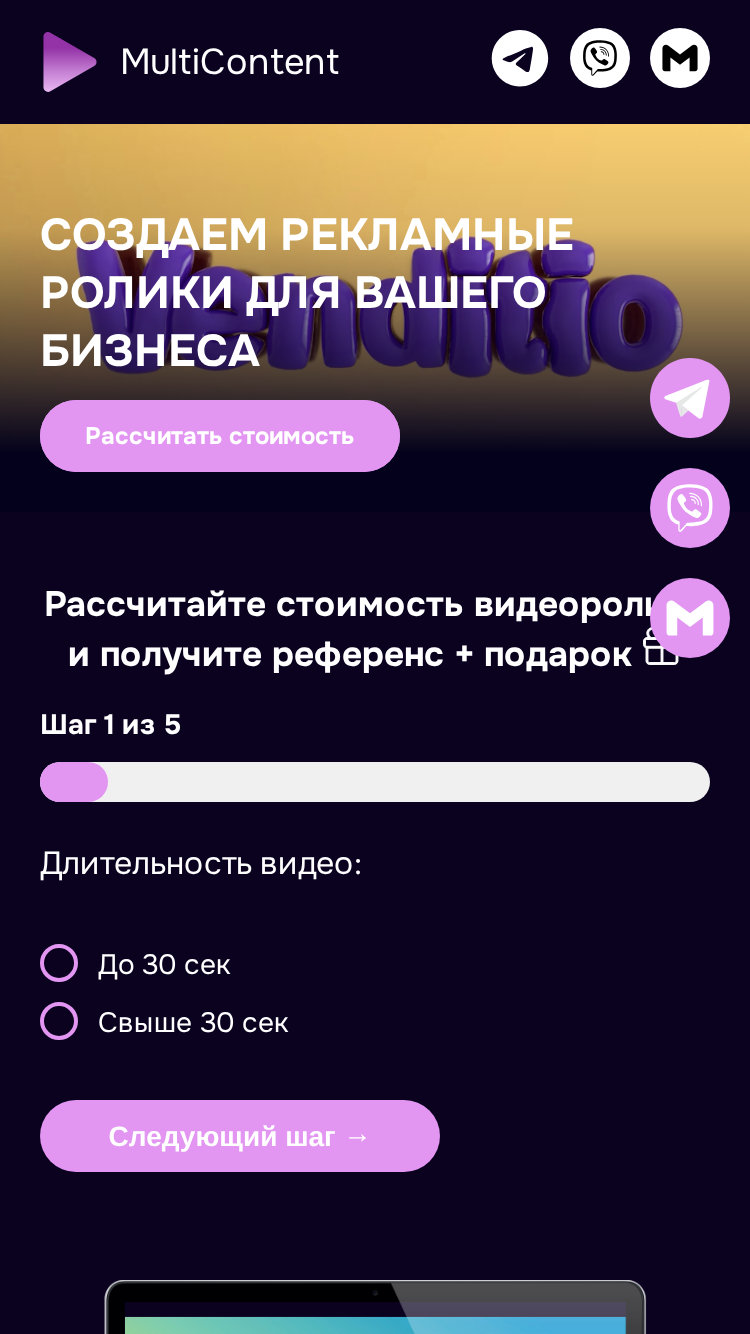Open the Viber icon in the header
Viewport: 750px width, 1334px height.
pos(600,58)
